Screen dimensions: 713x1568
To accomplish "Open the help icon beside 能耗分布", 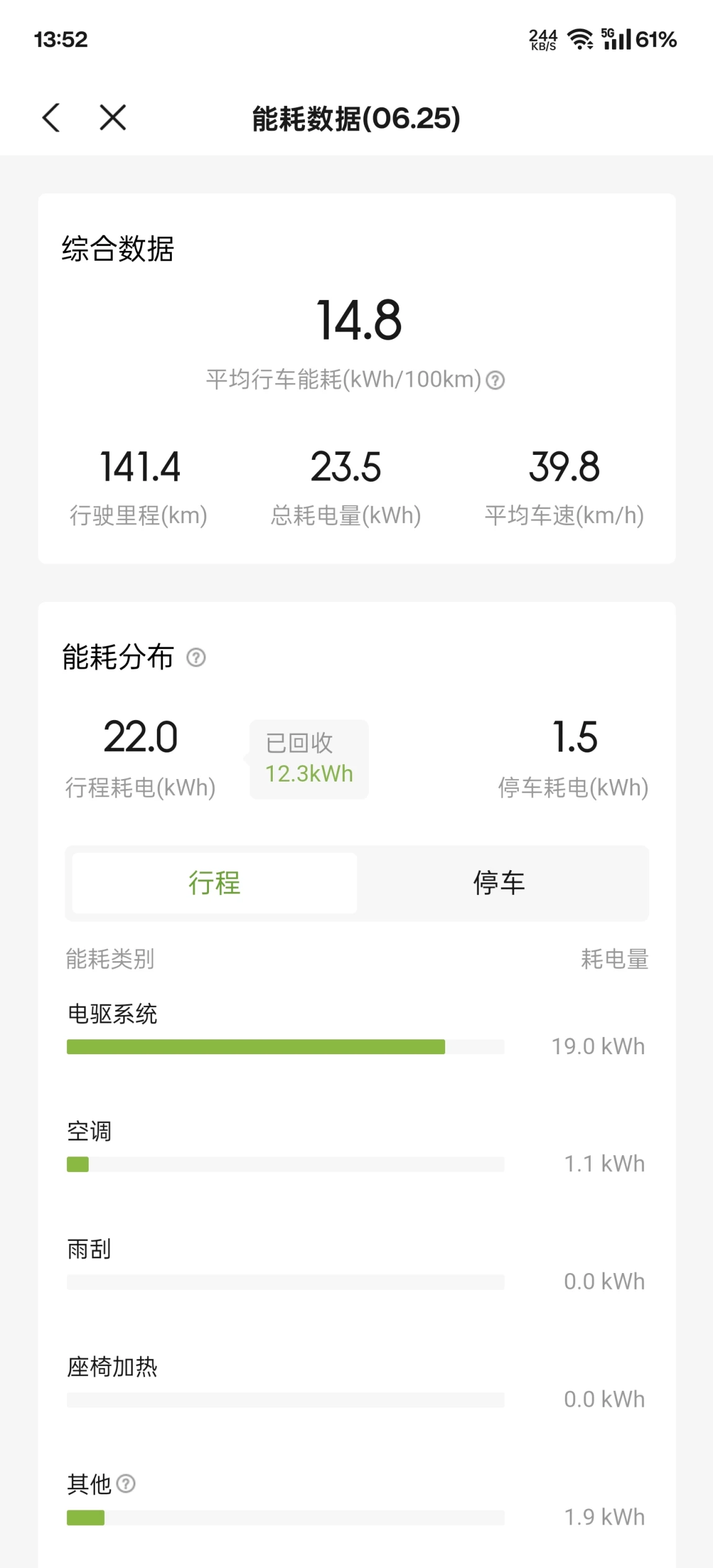I will coord(197,658).
